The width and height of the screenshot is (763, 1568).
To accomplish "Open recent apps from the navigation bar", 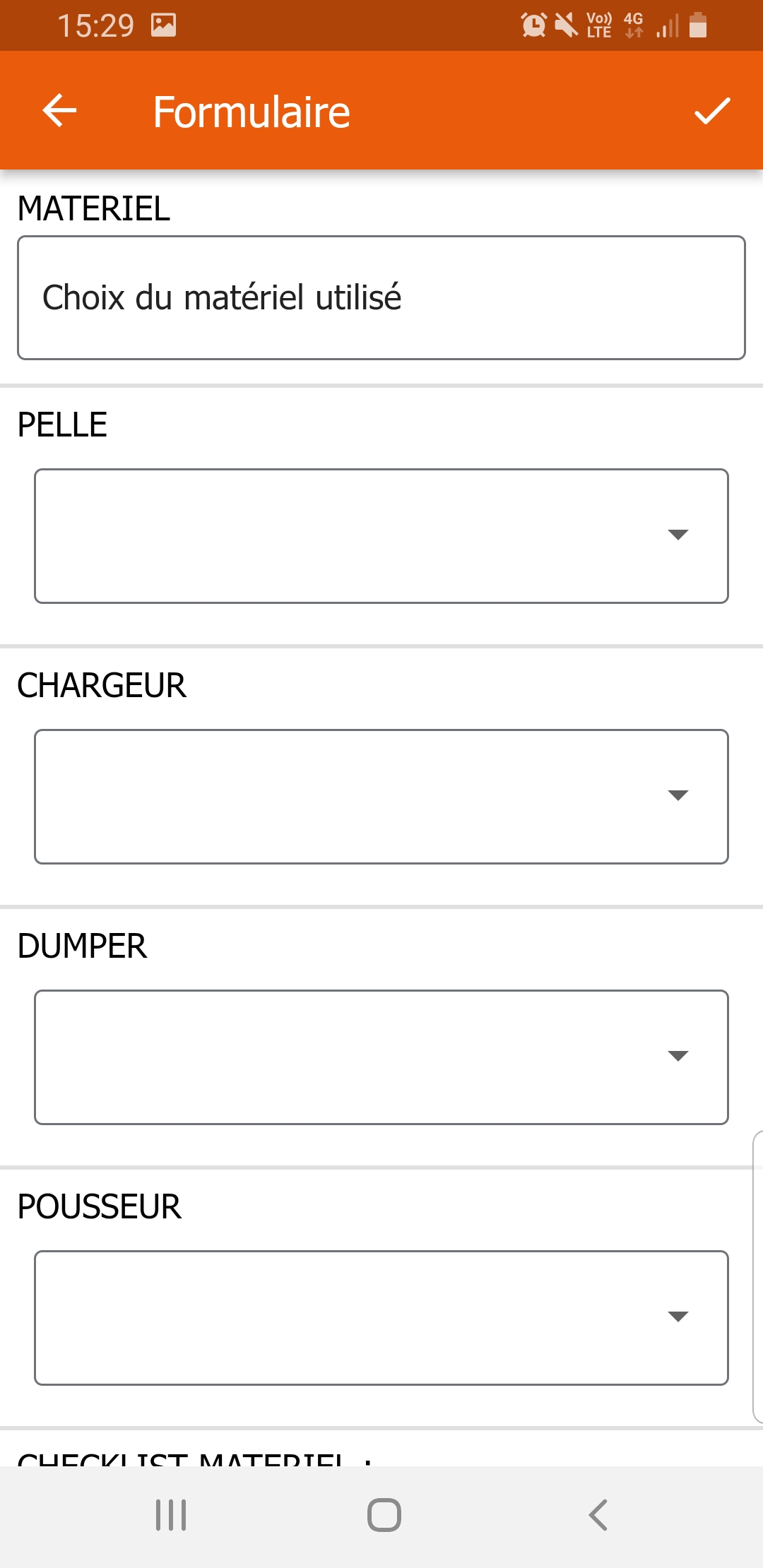I will [x=171, y=1515].
